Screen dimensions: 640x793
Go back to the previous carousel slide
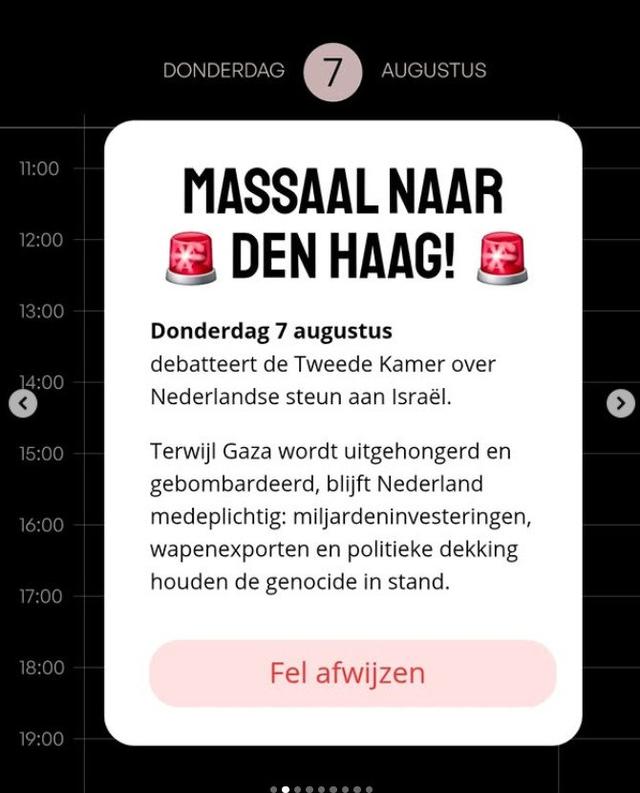point(23,403)
